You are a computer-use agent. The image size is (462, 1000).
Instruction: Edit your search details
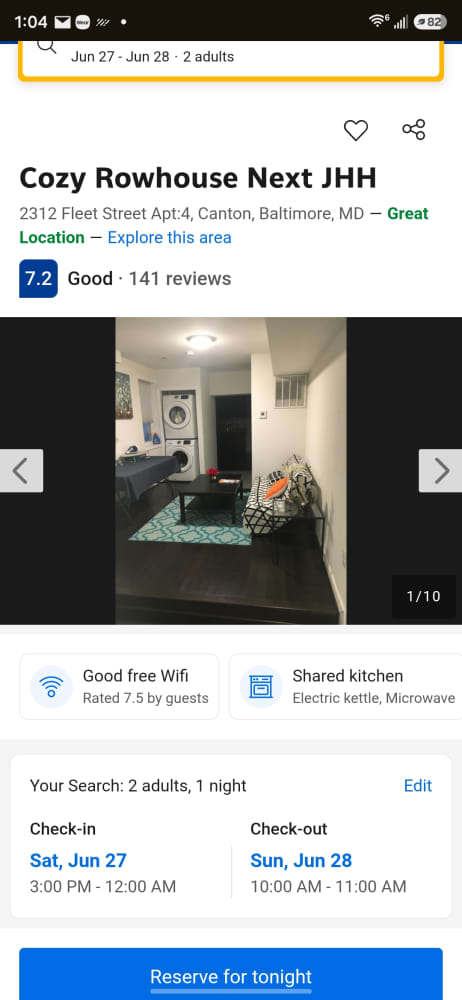(418, 786)
